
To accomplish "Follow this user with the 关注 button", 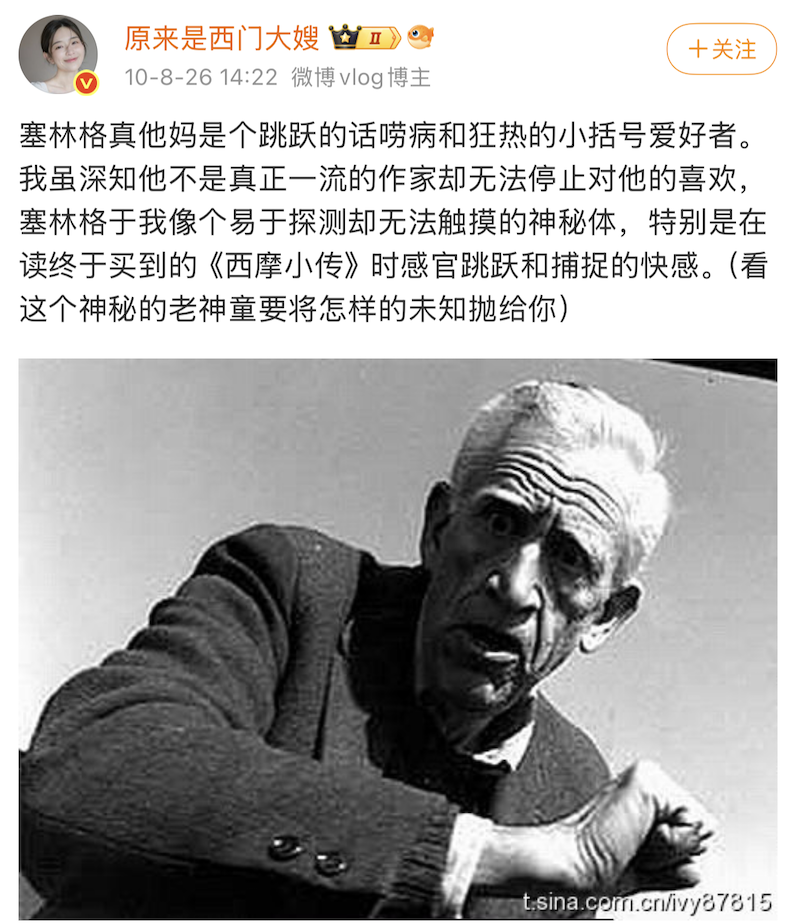I will pyautogui.click(x=721, y=50).
